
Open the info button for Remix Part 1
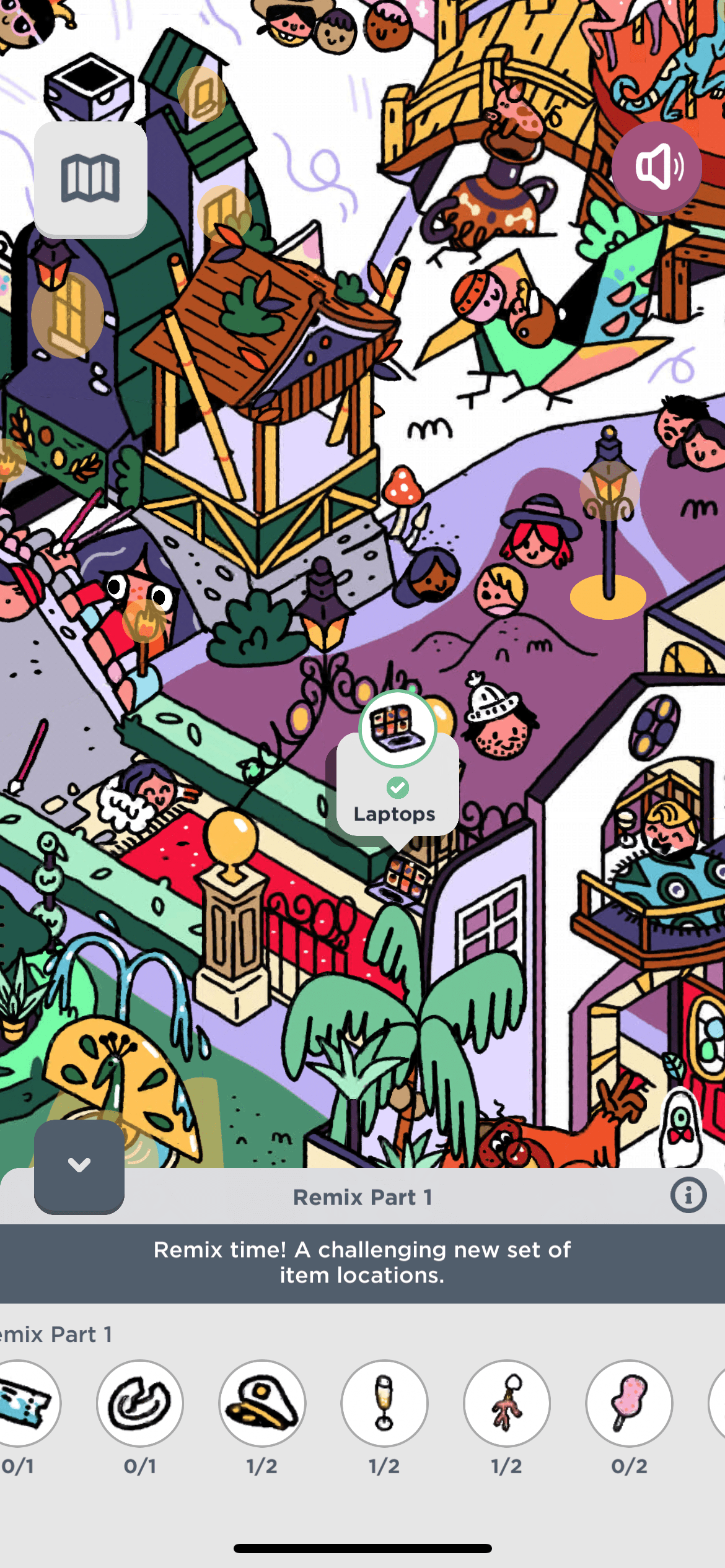(x=688, y=1195)
